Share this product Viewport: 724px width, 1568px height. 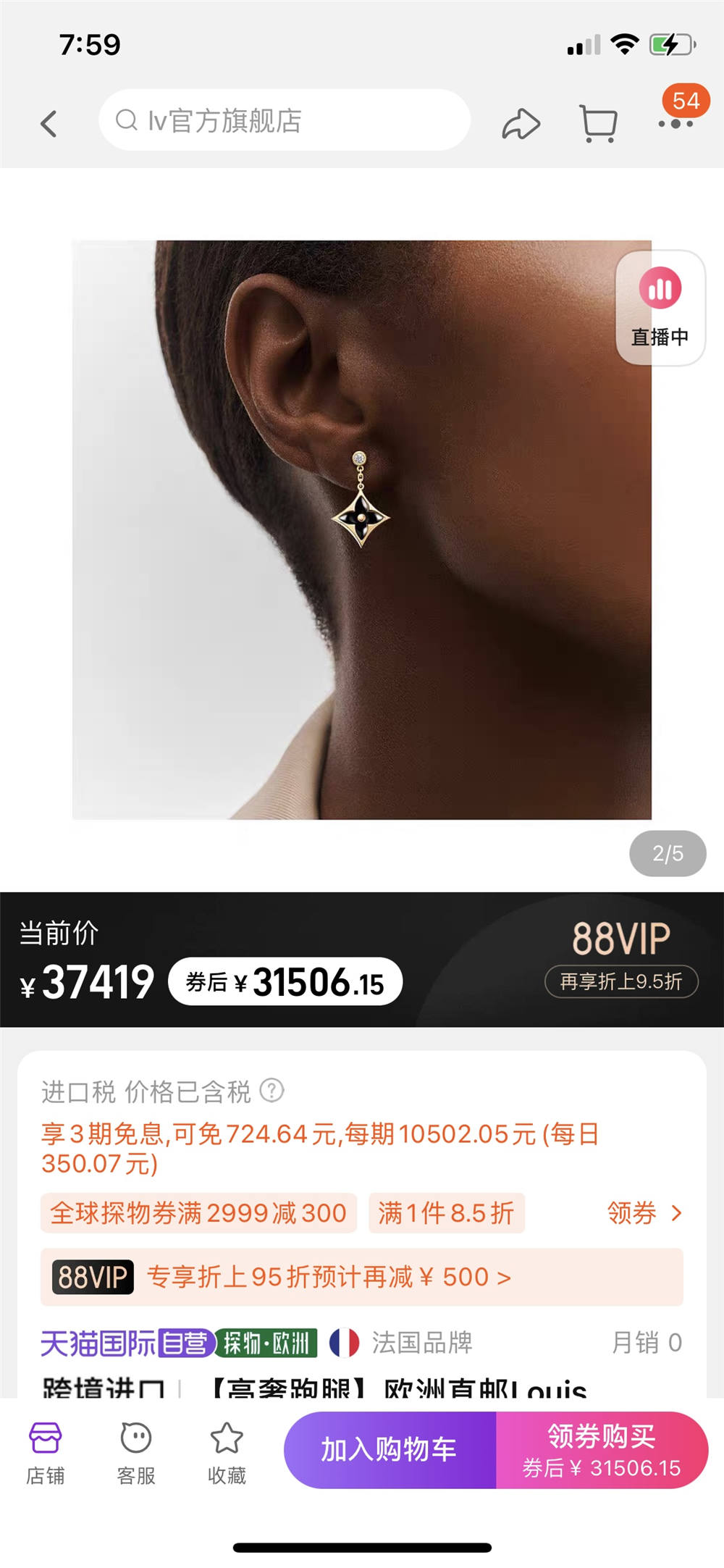(521, 124)
